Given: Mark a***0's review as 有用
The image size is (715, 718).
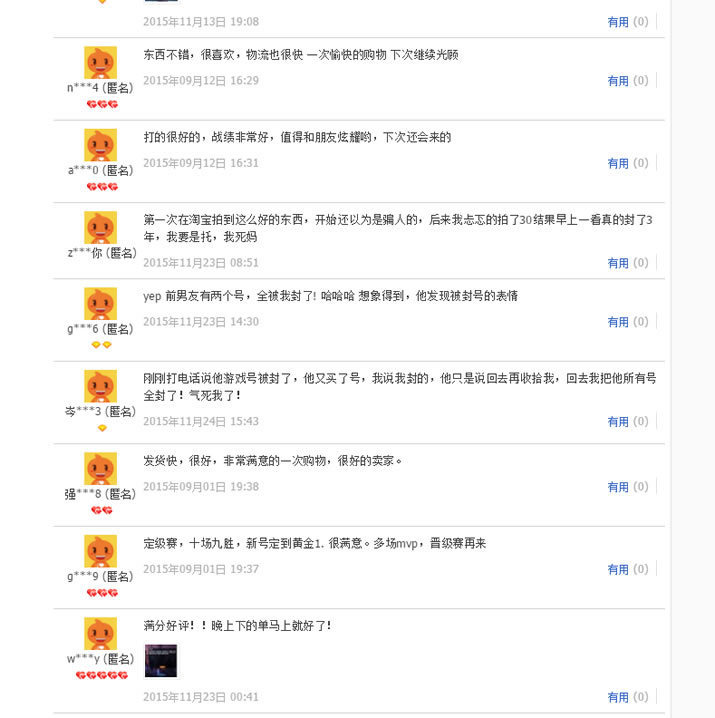Looking at the screenshot, I should pos(618,163).
